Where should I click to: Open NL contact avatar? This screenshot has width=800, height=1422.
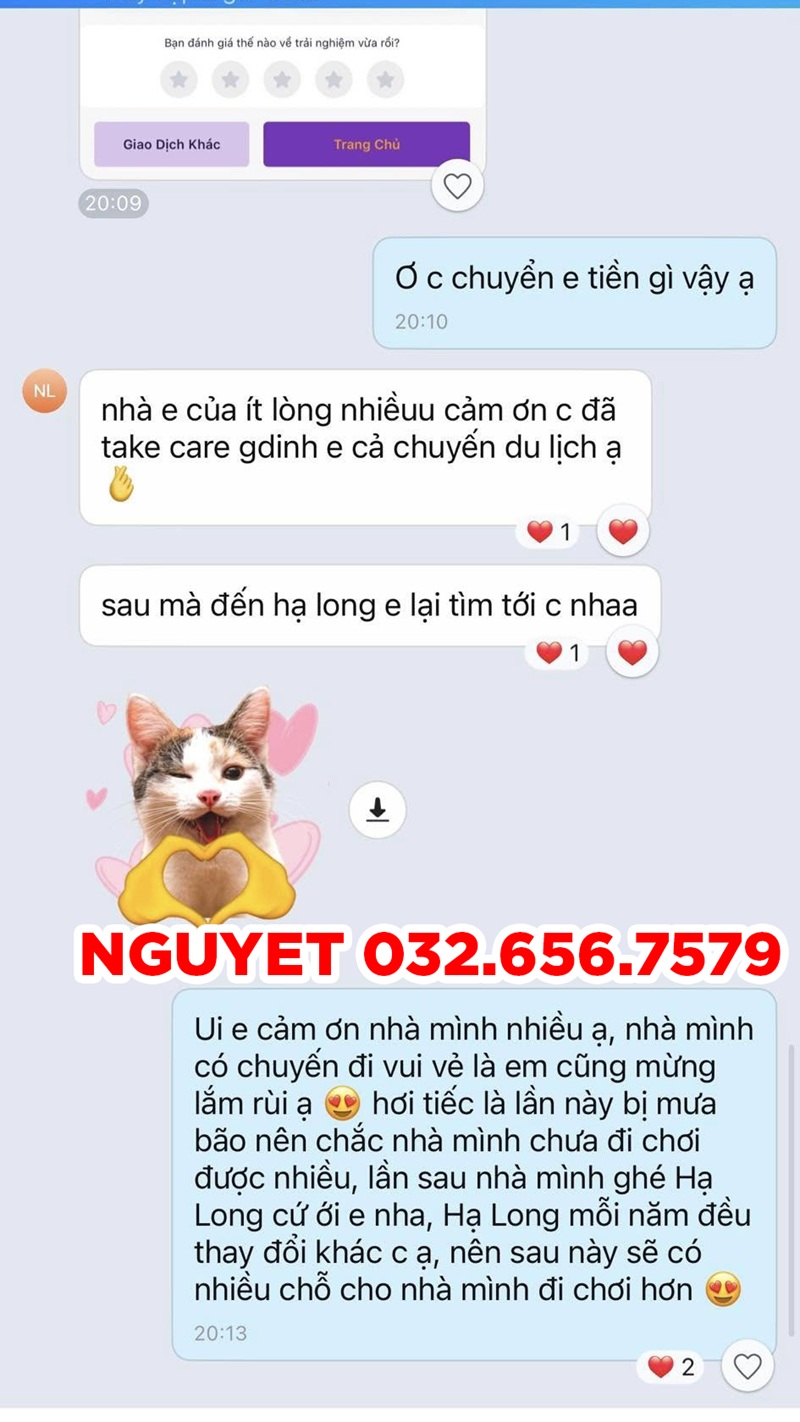point(44,391)
